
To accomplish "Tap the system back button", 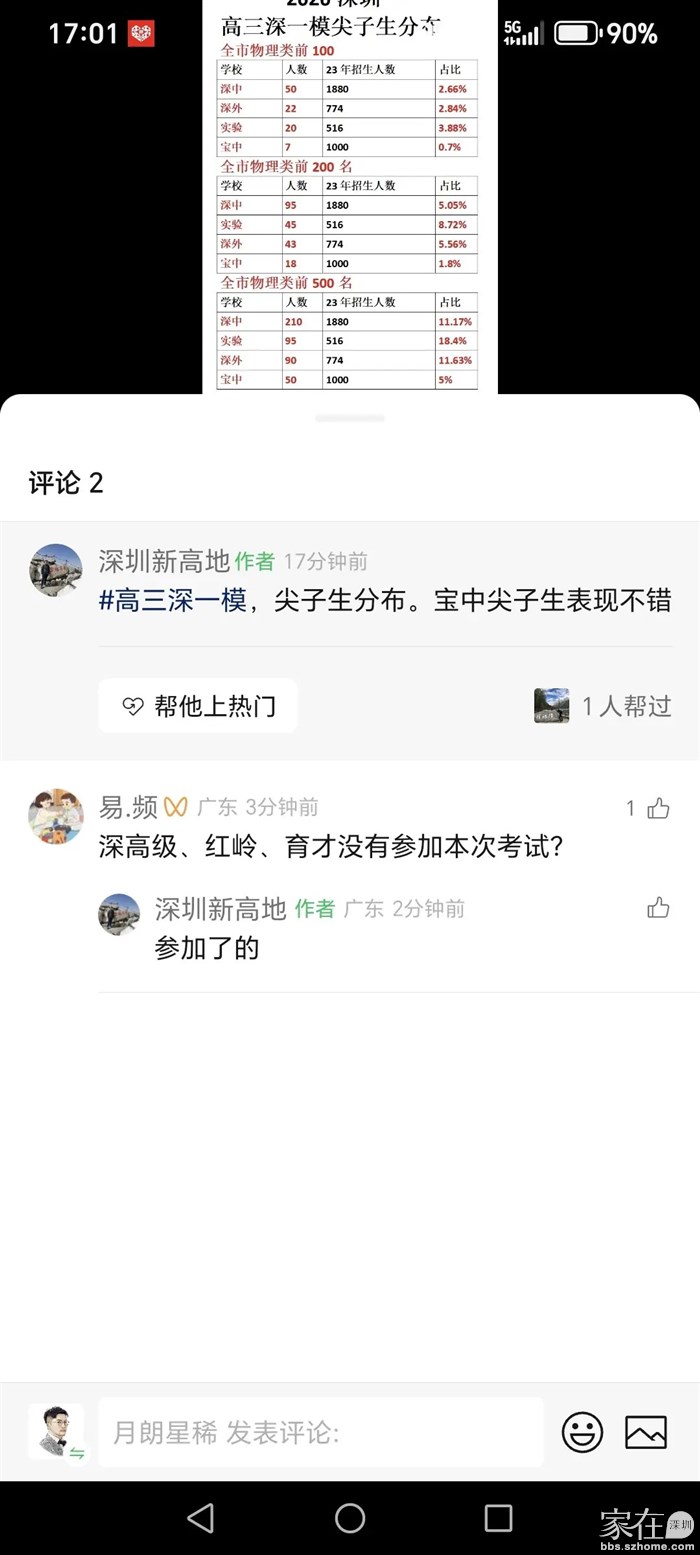I will [201, 1517].
